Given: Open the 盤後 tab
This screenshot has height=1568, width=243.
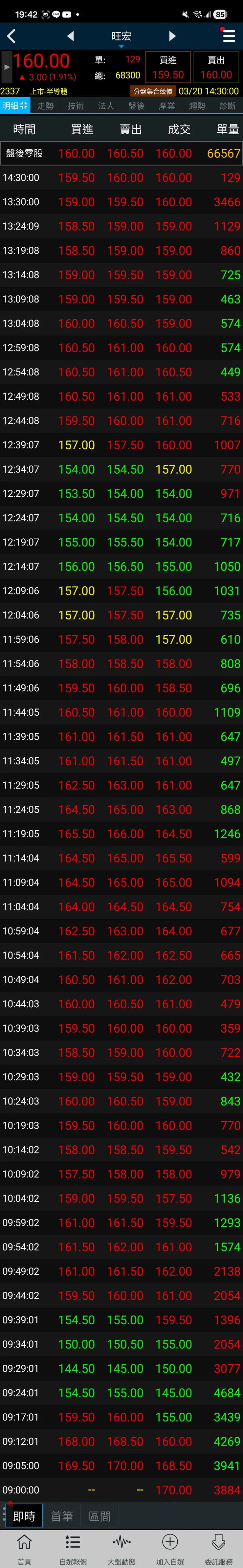Looking at the screenshot, I should (136, 106).
